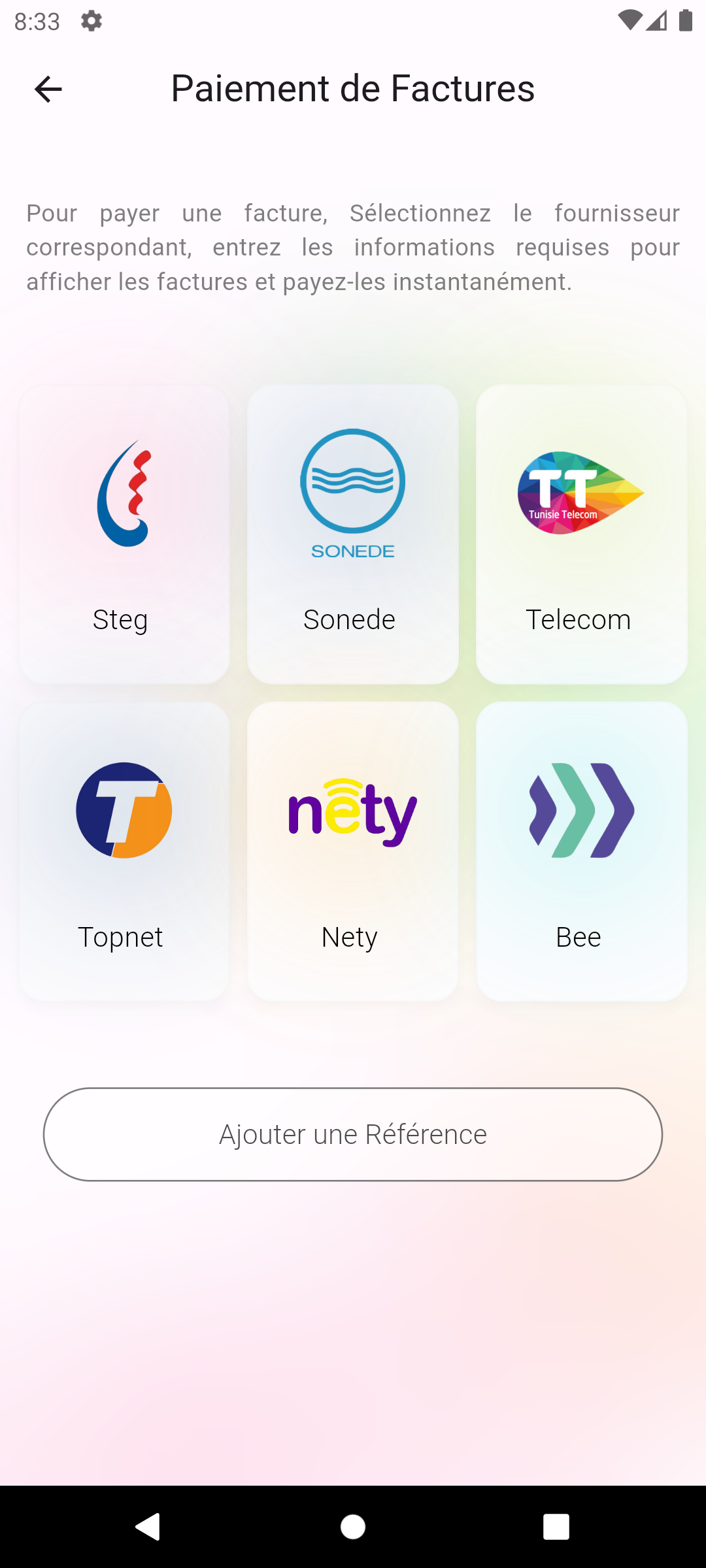Screen dimensions: 706x1568
Task: Select the Topnet provider card
Action: click(x=124, y=851)
